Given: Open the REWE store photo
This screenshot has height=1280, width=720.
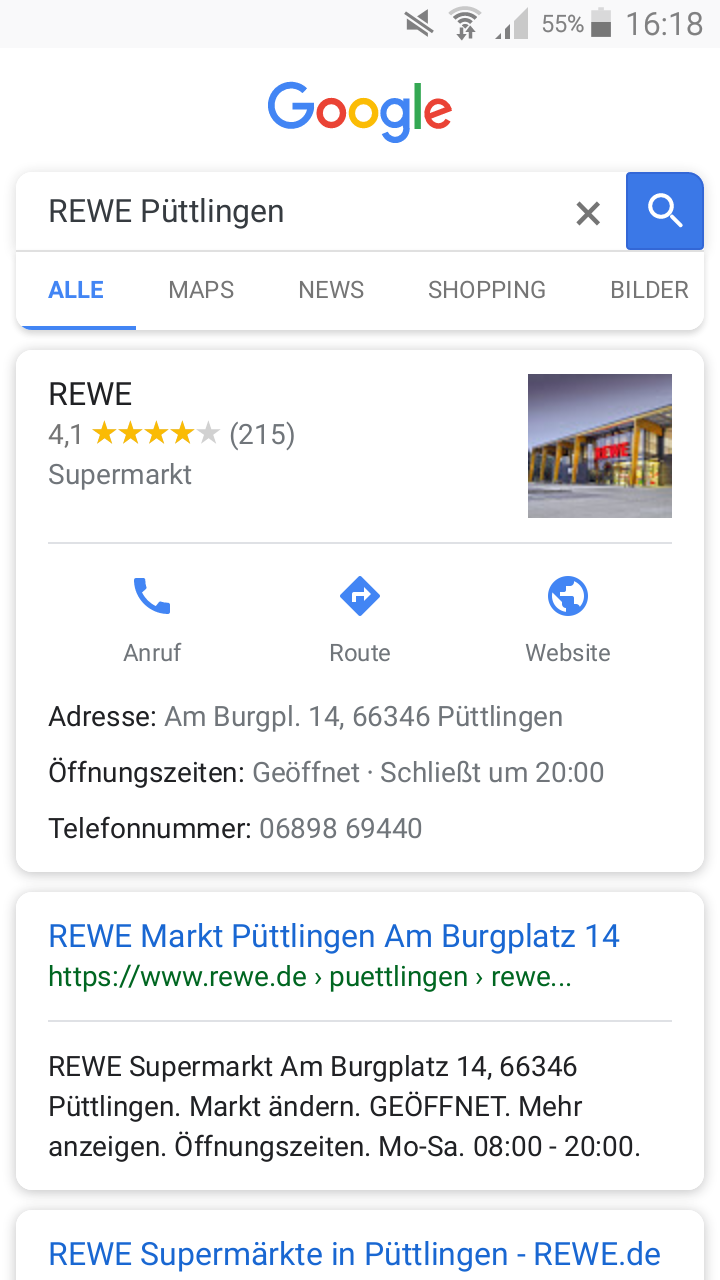Looking at the screenshot, I should coord(600,446).
